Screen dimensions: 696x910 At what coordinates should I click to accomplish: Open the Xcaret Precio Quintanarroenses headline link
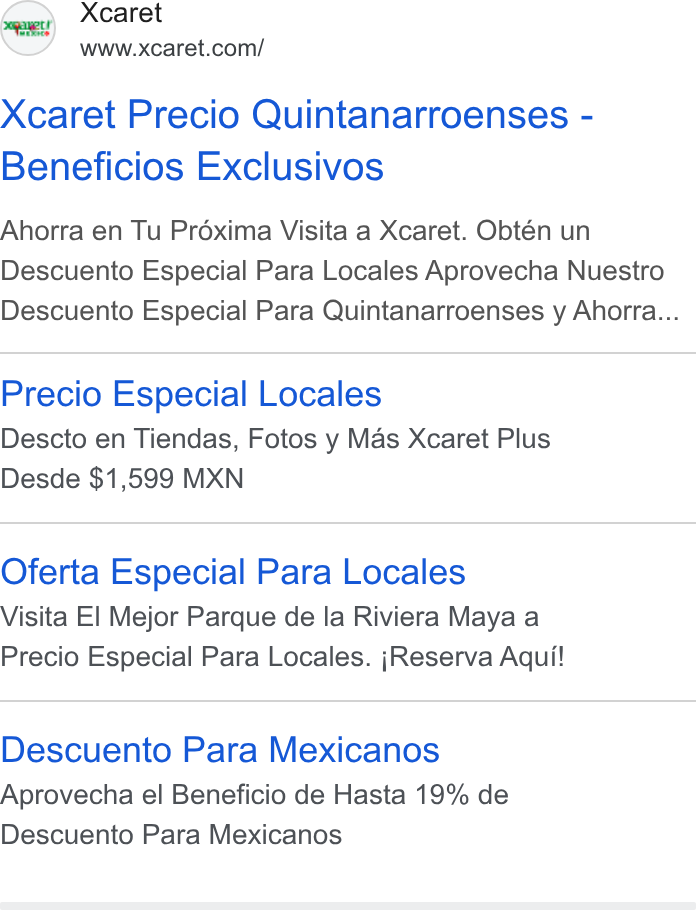297,140
